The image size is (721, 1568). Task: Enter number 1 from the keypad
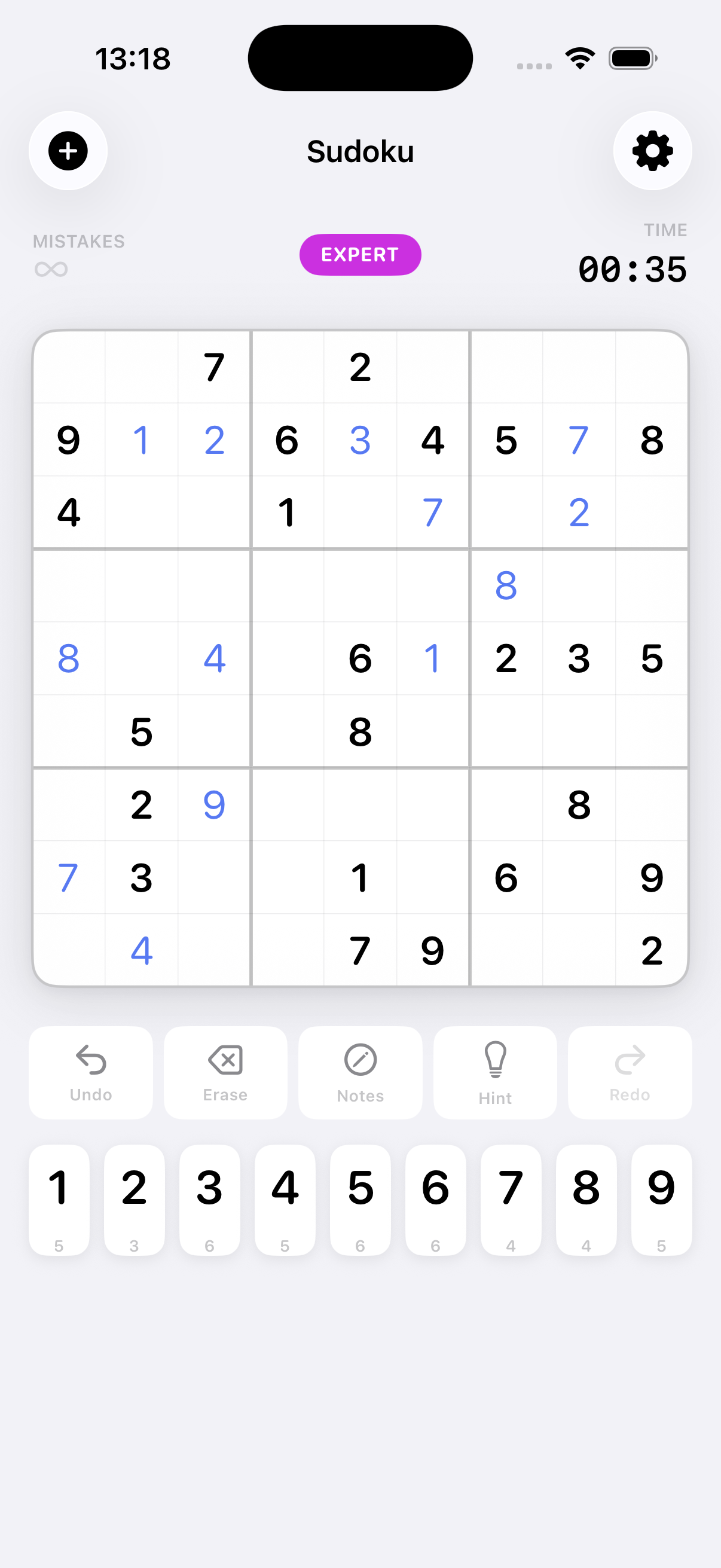[59, 1199]
